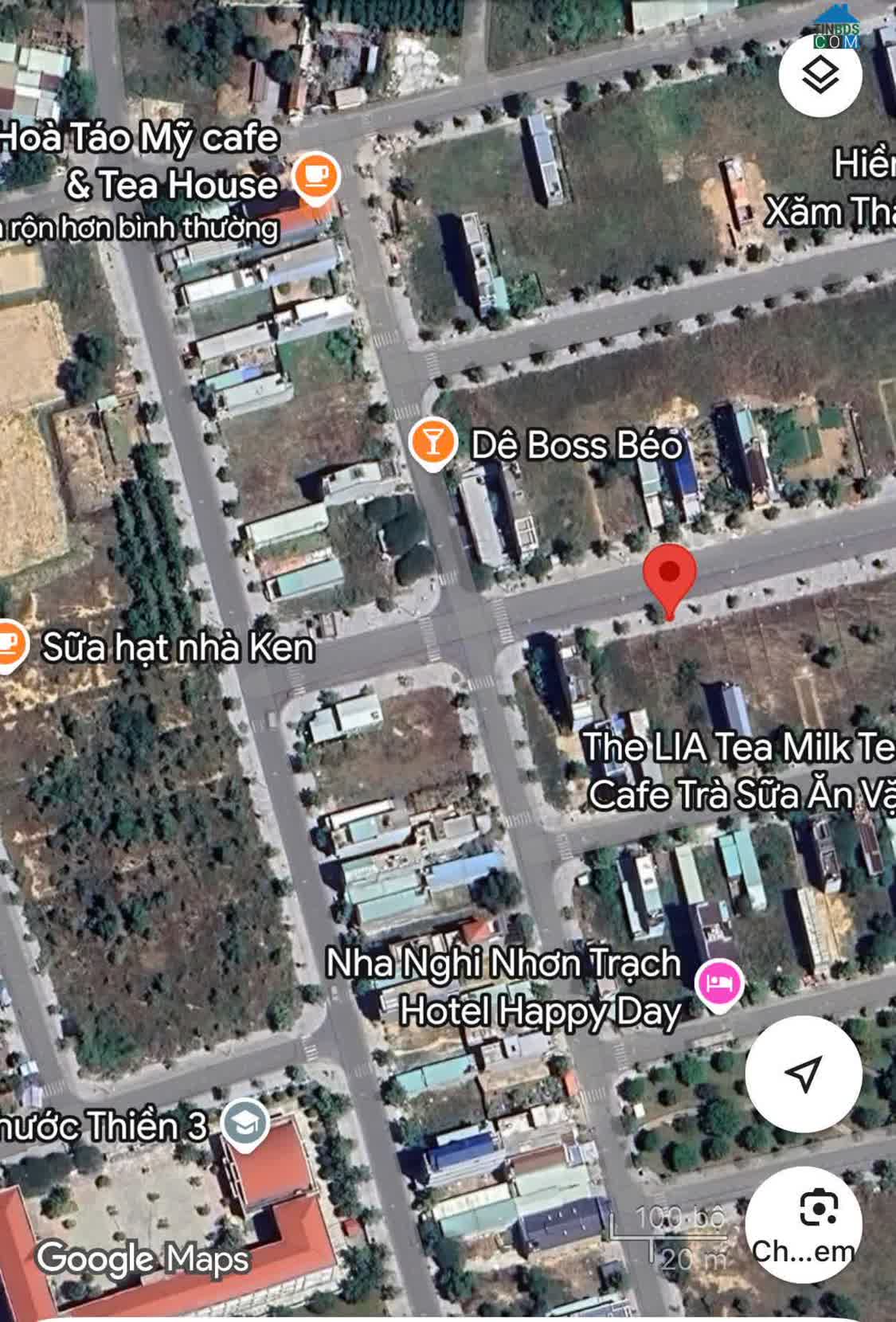Select the Phước Thiền 3 school marker
Screen dimensions: 896x1322
point(245,1124)
